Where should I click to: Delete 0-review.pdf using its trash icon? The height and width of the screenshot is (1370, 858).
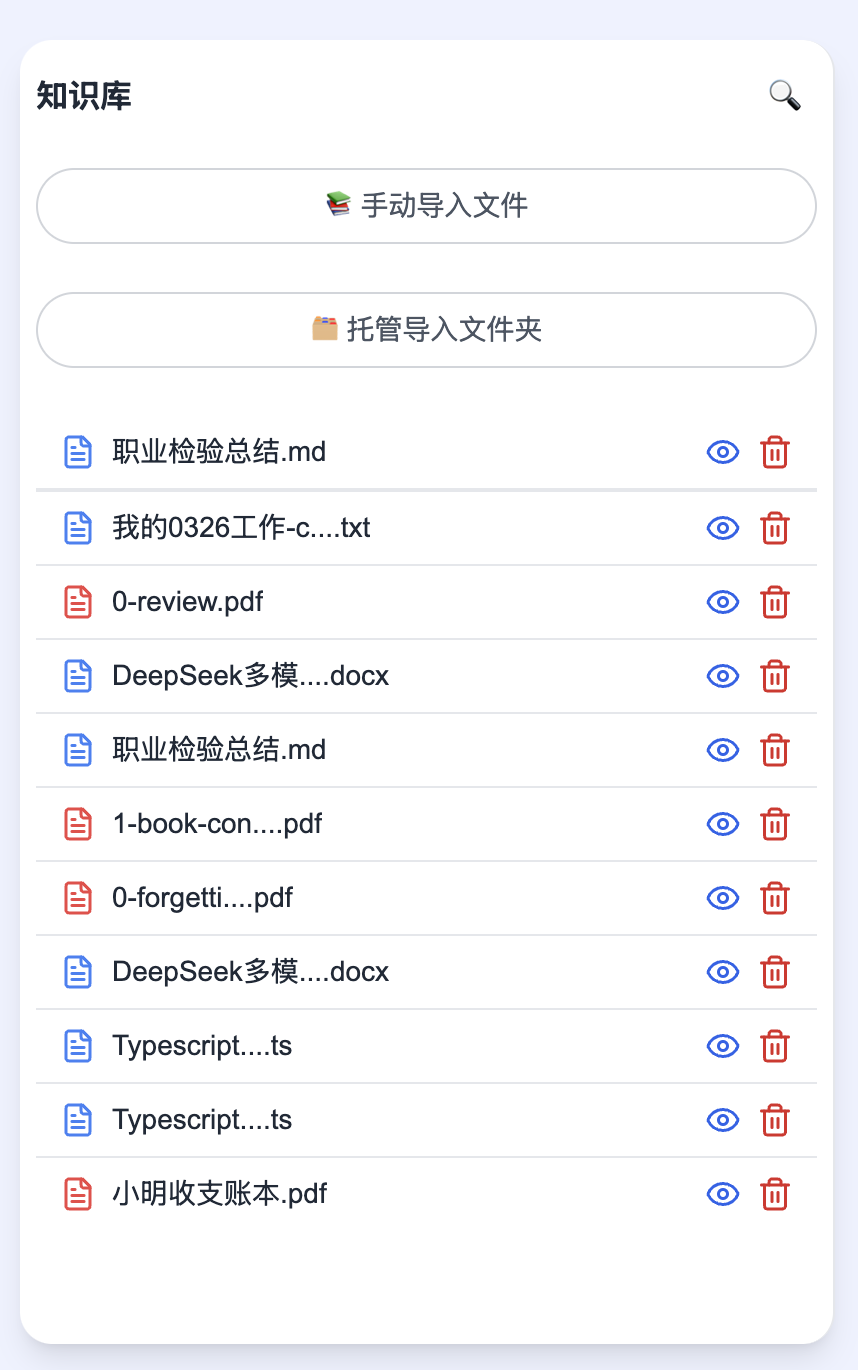coord(775,602)
